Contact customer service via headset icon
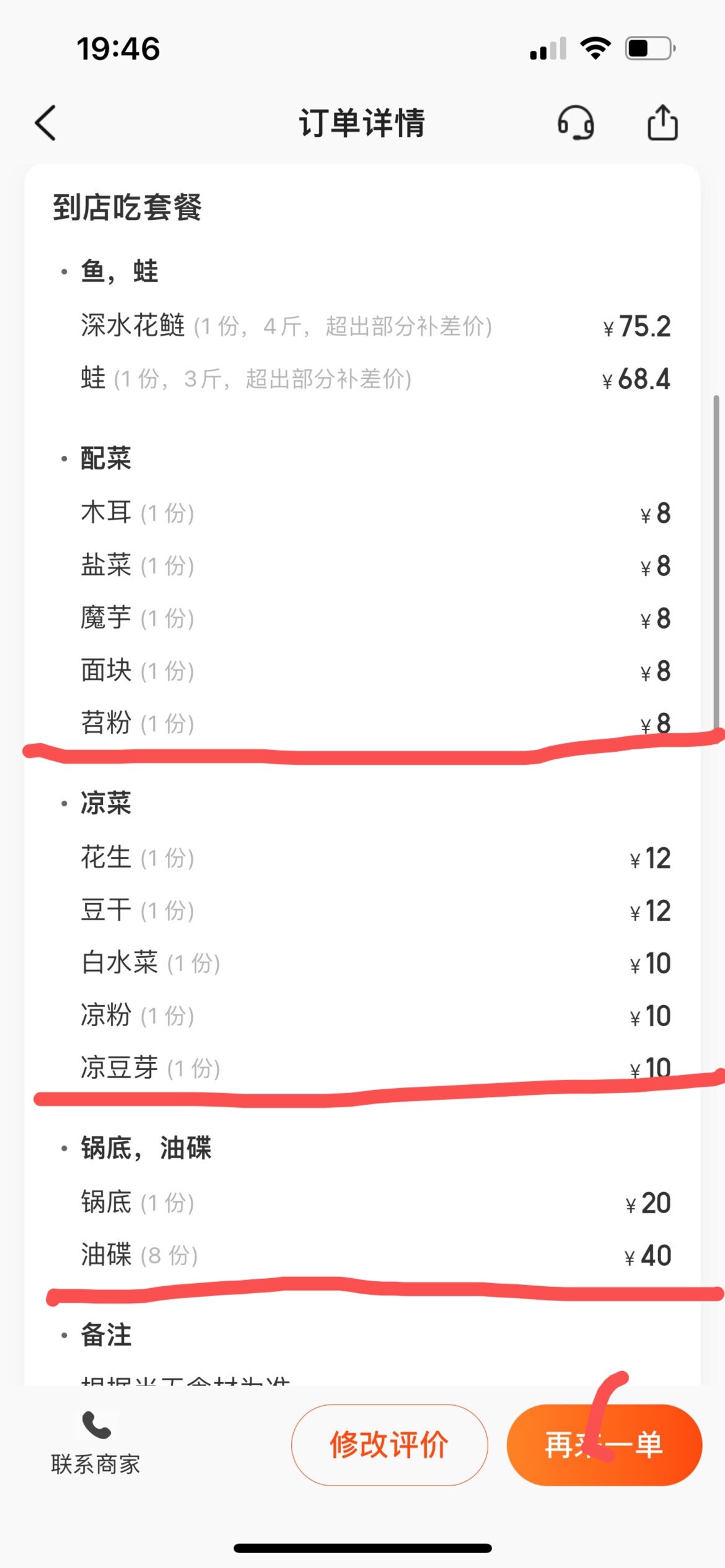725x1568 pixels. coord(576,123)
